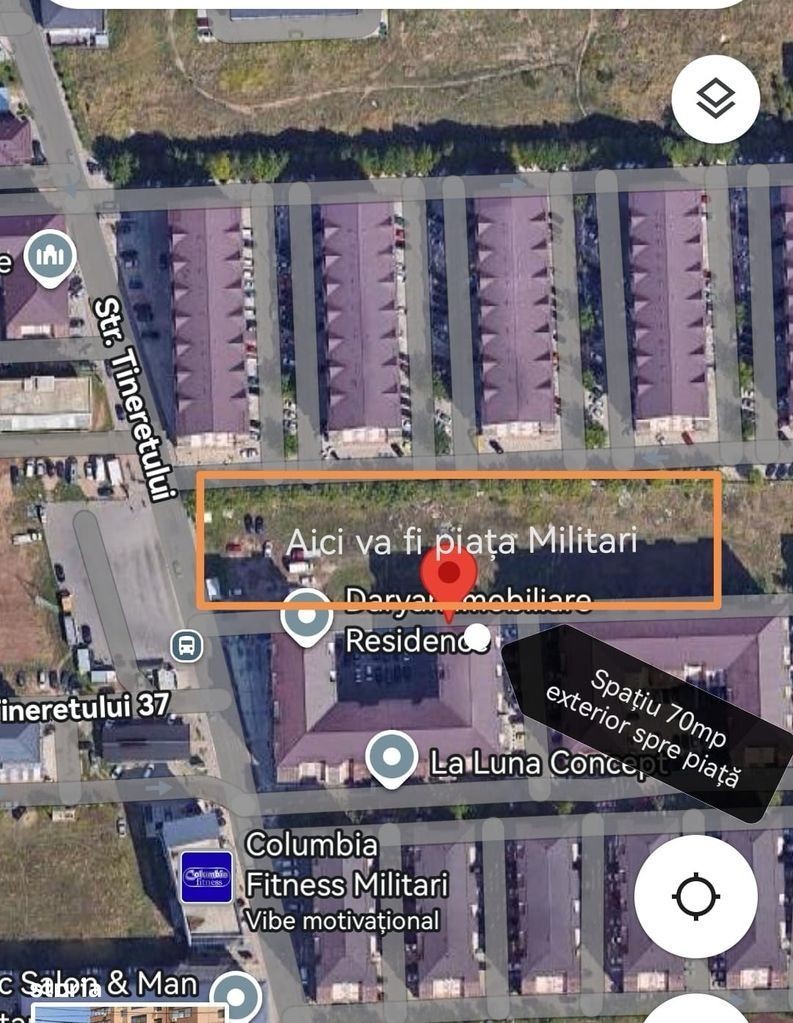View the bus stop on Str. Tineretului
Image resolution: width=793 pixels, height=1023 pixels.
[x=186, y=646]
